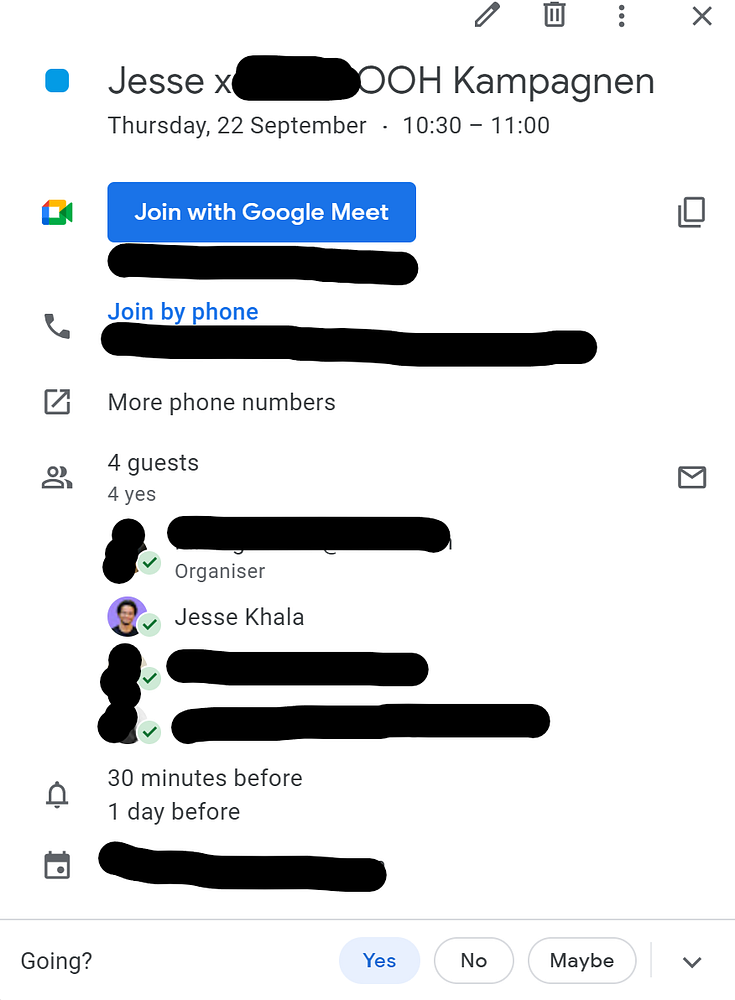The width and height of the screenshot is (735, 1000).
Task: Open More phone numbers
Action: 221,403
